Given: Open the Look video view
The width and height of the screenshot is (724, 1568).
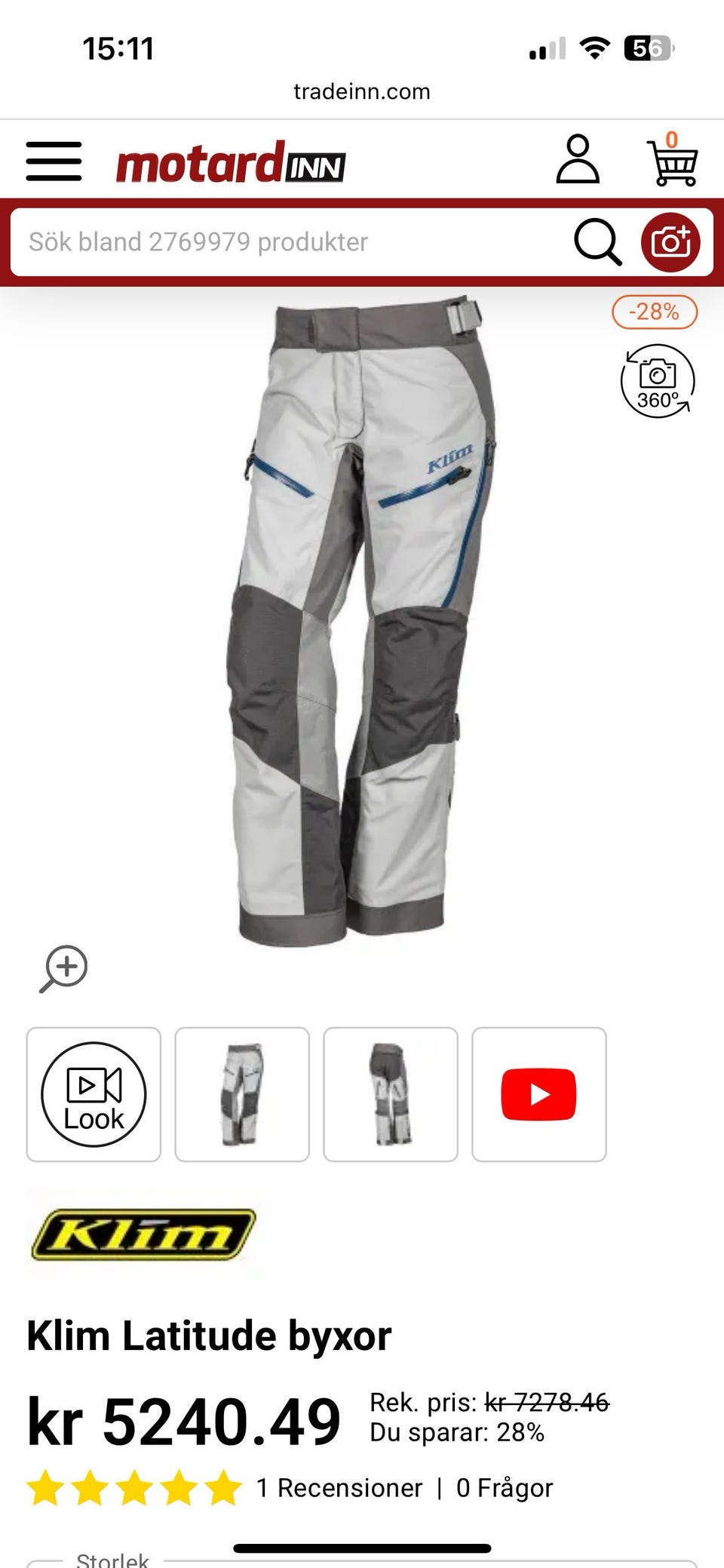Looking at the screenshot, I should coord(94,1094).
